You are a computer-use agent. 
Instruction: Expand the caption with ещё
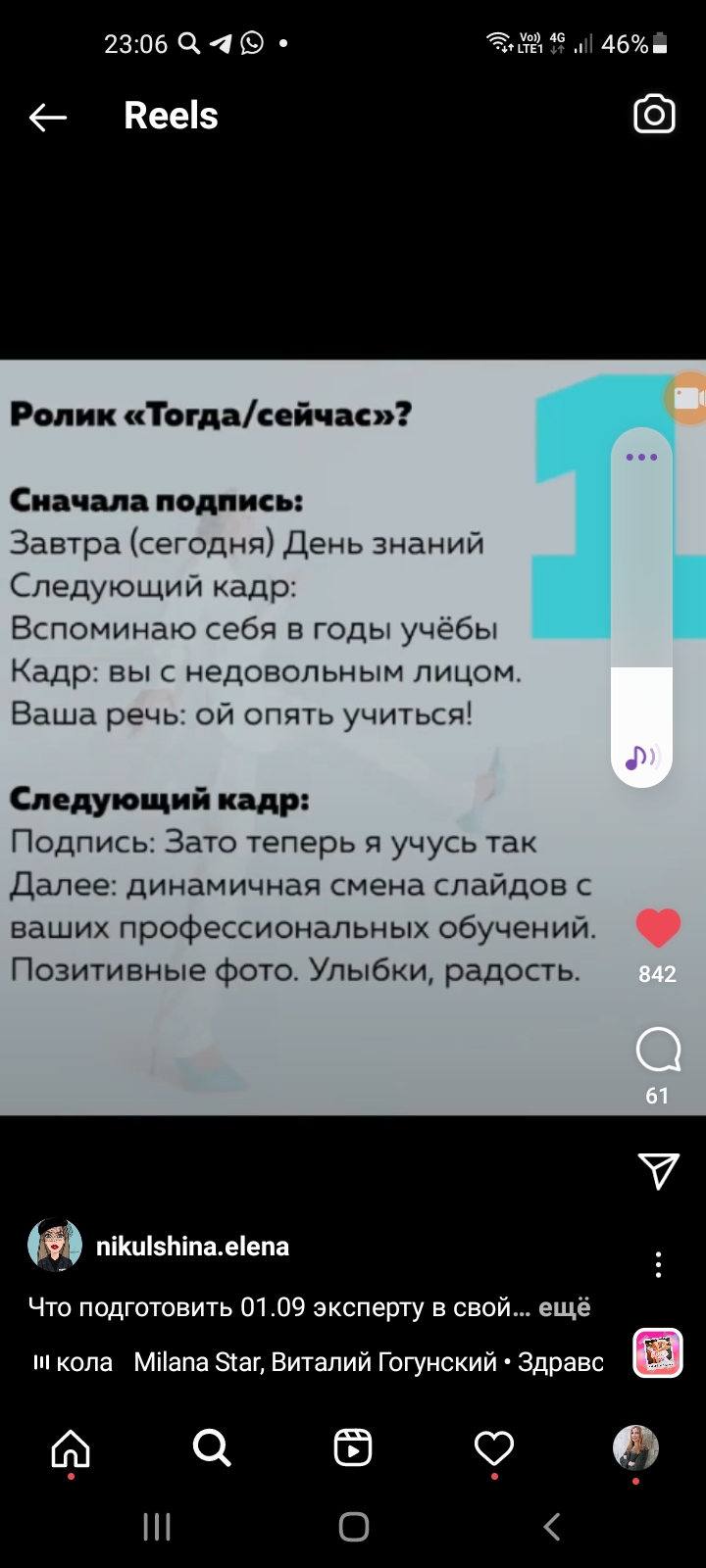[x=565, y=1307]
